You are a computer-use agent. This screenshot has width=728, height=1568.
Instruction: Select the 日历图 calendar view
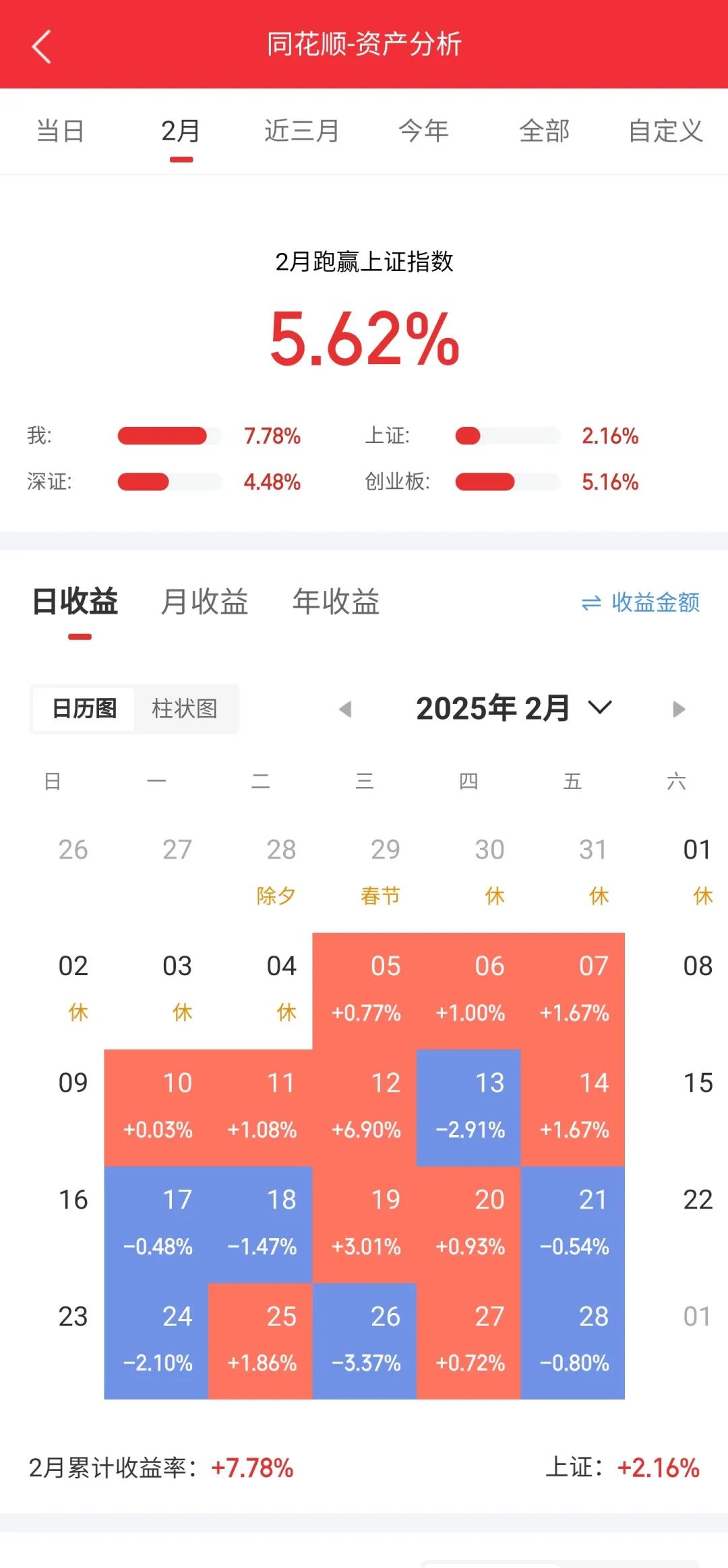pyautogui.click(x=84, y=709)
